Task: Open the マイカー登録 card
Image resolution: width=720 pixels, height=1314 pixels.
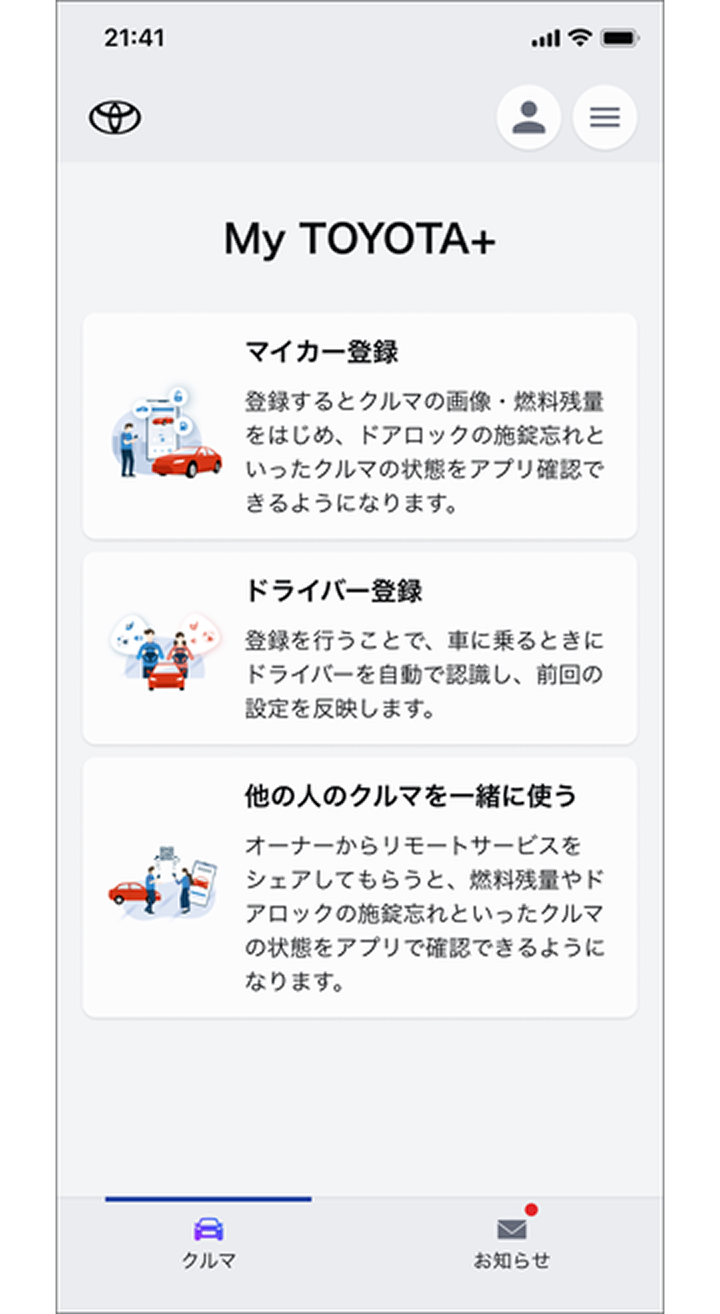Action: (x=359, y=426)
